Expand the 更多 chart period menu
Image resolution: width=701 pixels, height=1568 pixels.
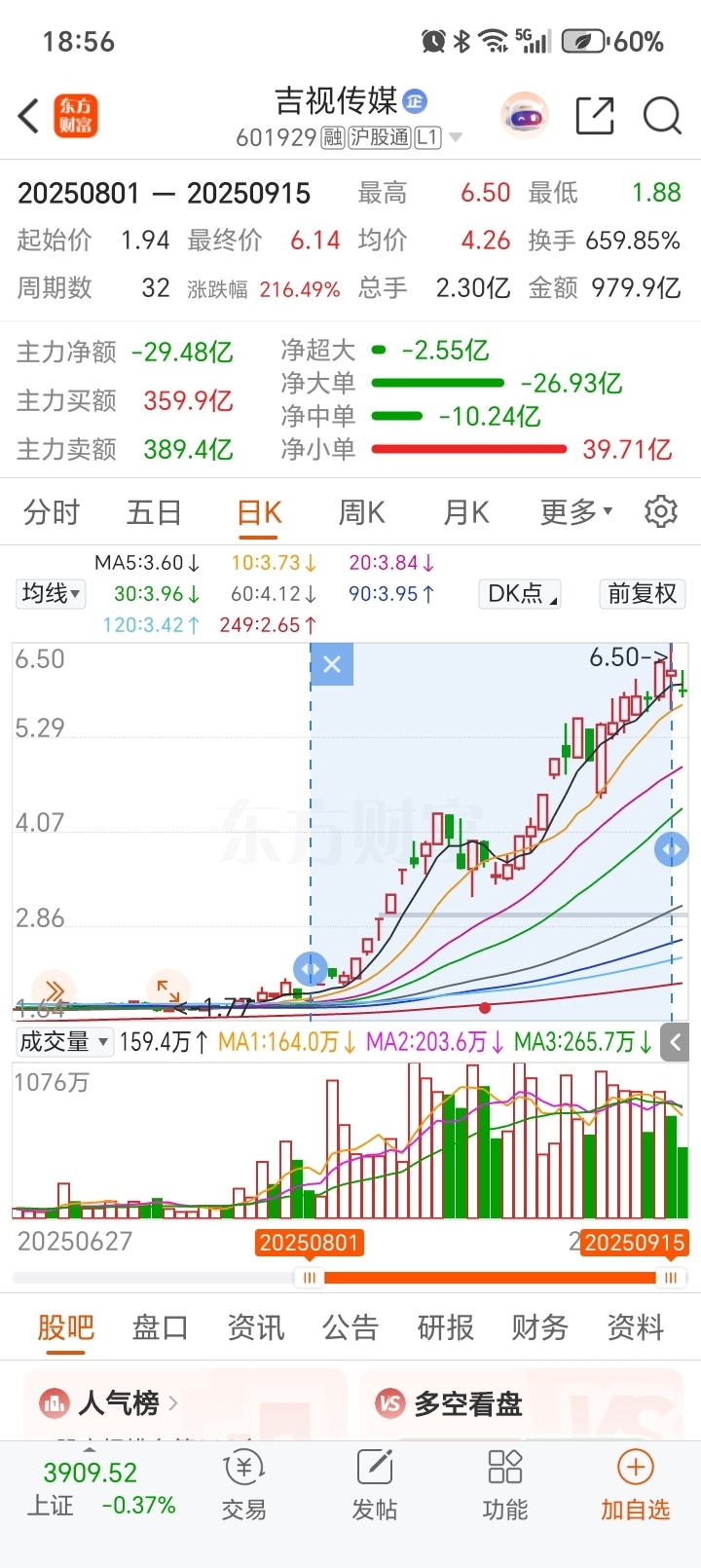click(x=576, y=512)
